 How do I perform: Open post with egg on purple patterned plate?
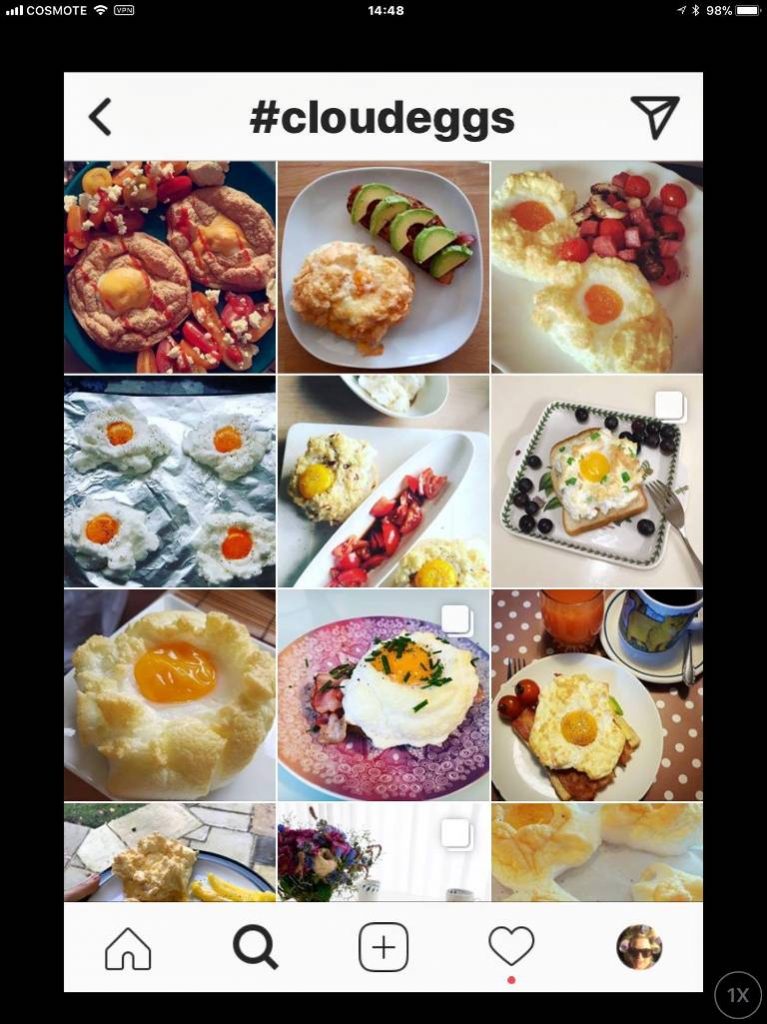pos(383,695)
